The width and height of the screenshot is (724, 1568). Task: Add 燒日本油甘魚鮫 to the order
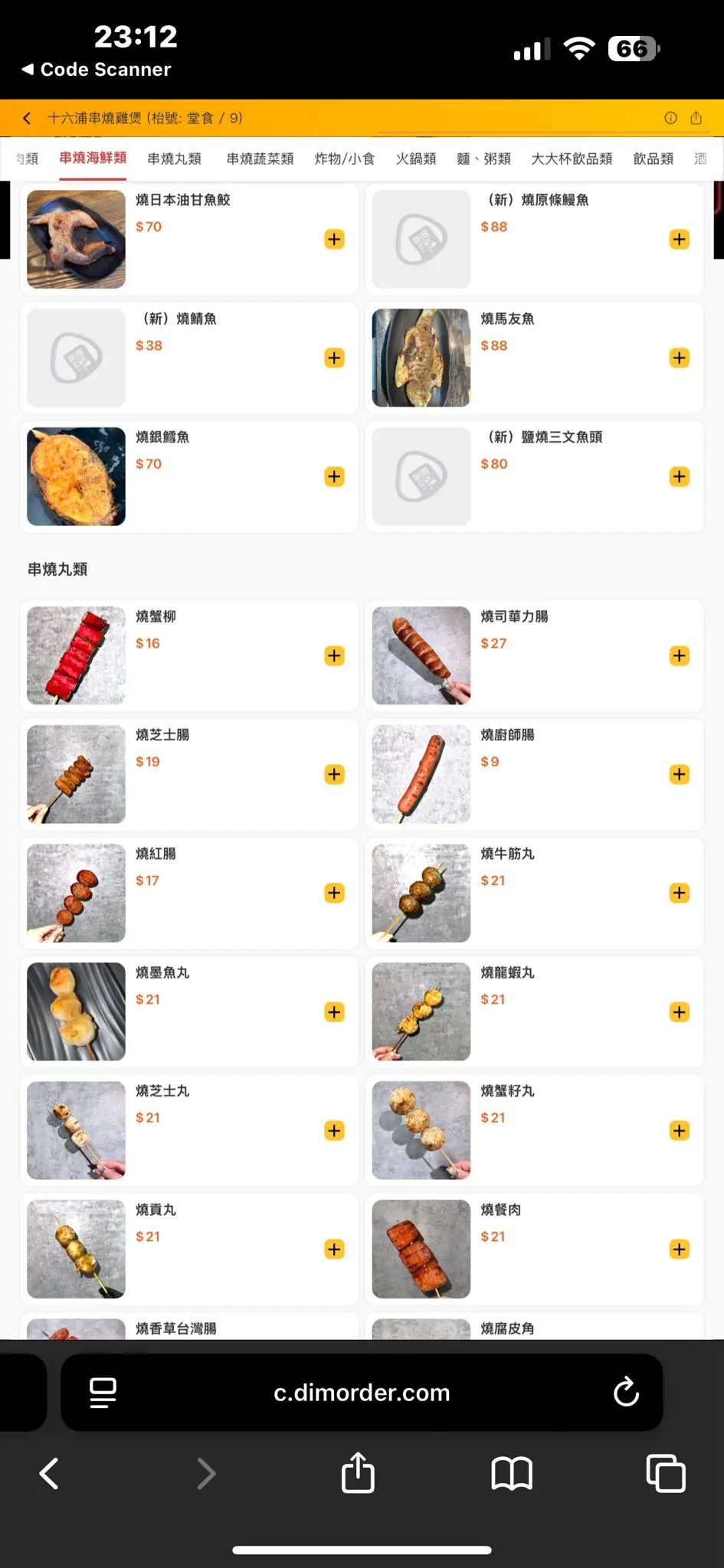[334, 239]
